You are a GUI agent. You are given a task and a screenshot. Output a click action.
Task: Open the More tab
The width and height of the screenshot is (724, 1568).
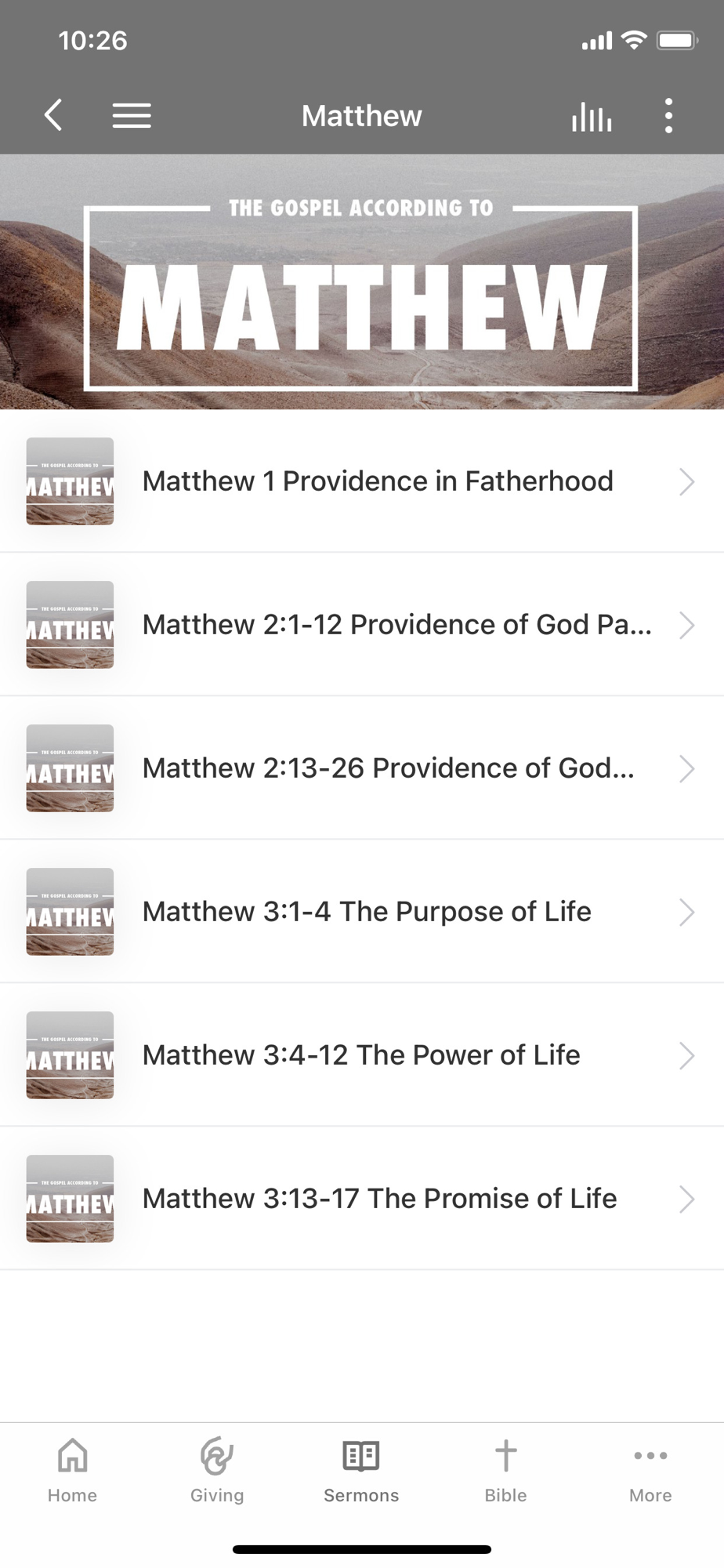[x=650, y=1471]
